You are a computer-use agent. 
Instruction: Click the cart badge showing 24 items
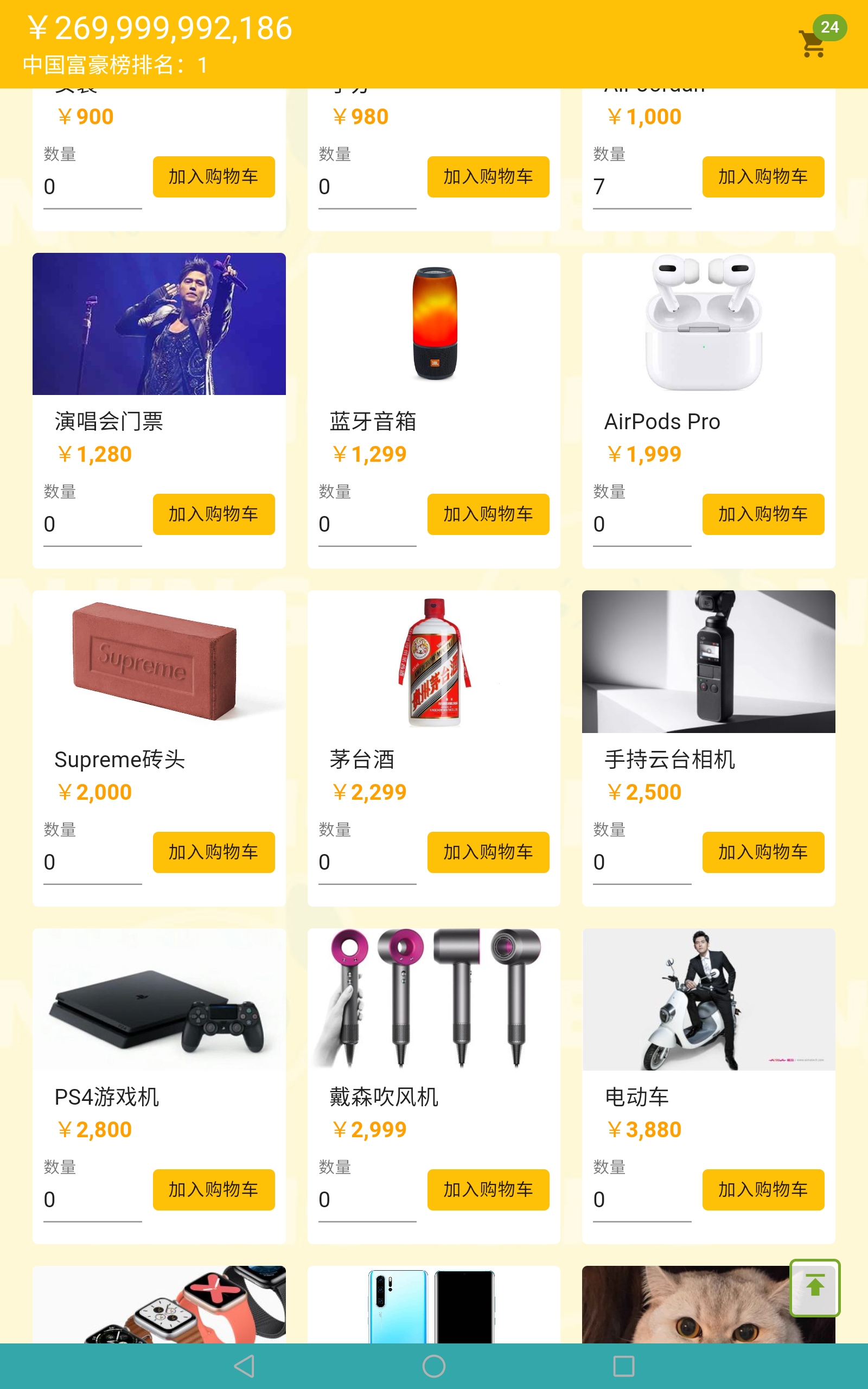pos(831,26)
